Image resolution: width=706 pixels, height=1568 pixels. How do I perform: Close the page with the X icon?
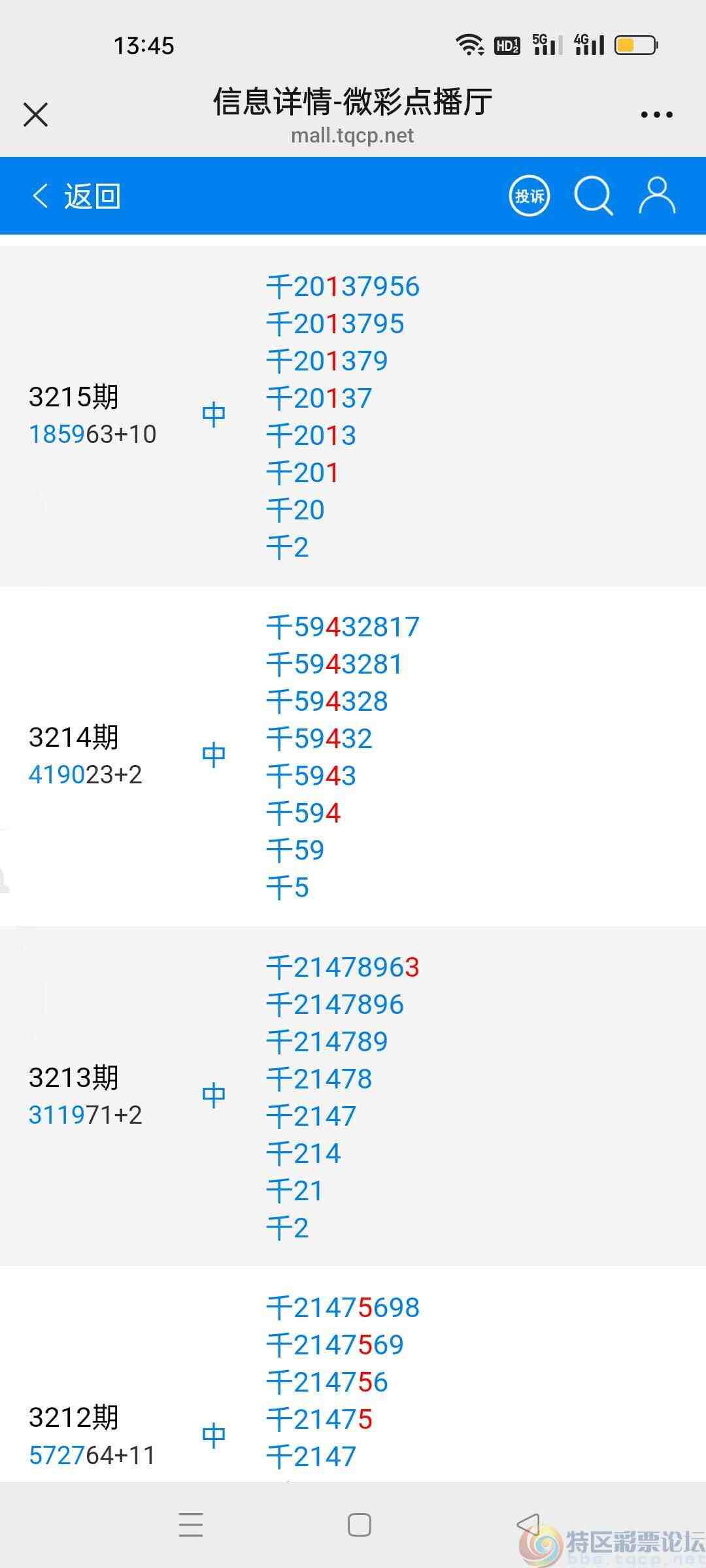pyautogui.click(x=36, y=114)
